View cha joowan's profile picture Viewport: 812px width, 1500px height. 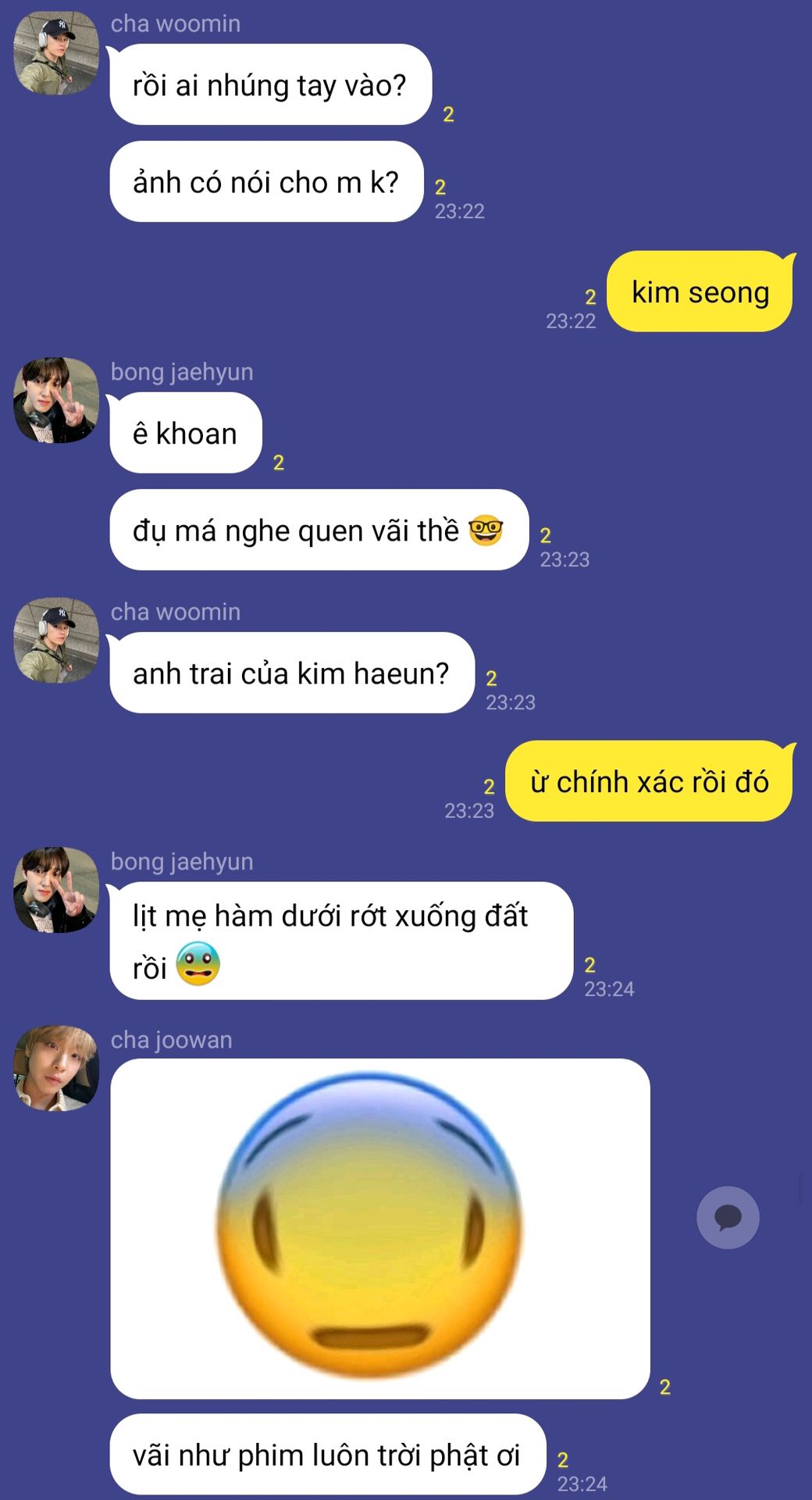click(x=56, y=1067)
